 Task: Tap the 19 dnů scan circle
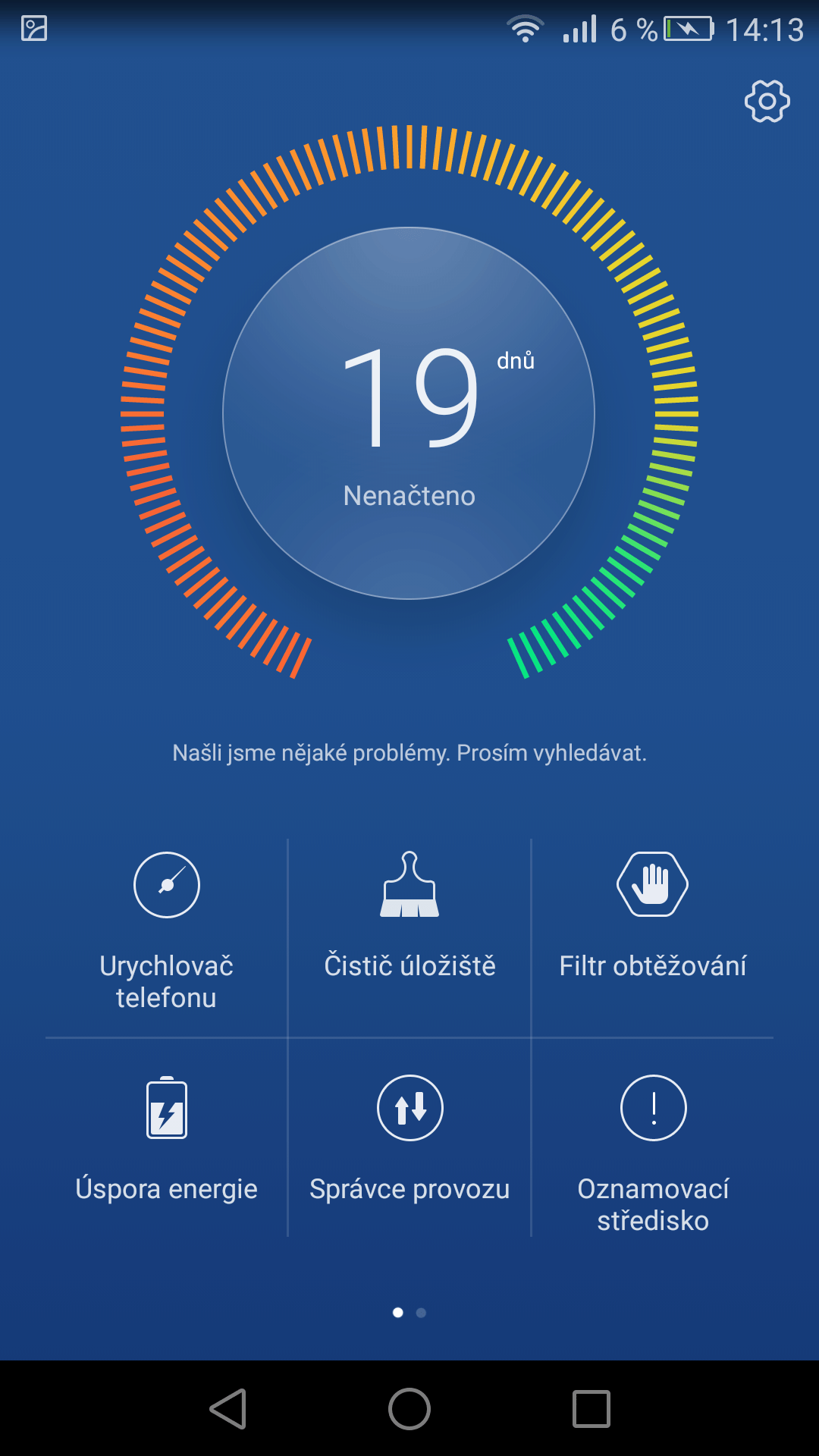[x=409, y=413]
